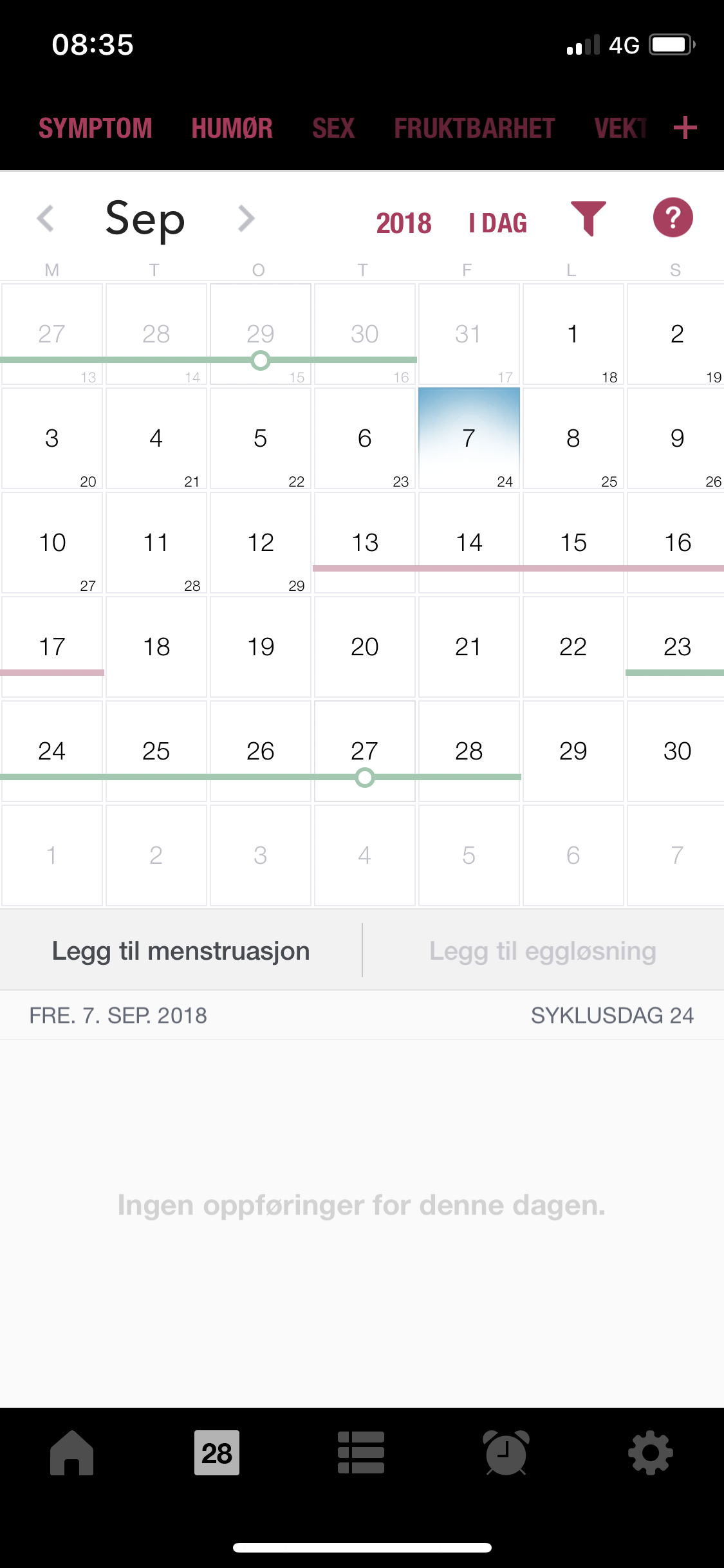Tap the plus icon to add entry
The height and width of the screenshot is (1568, 724).
pos(685,127)
